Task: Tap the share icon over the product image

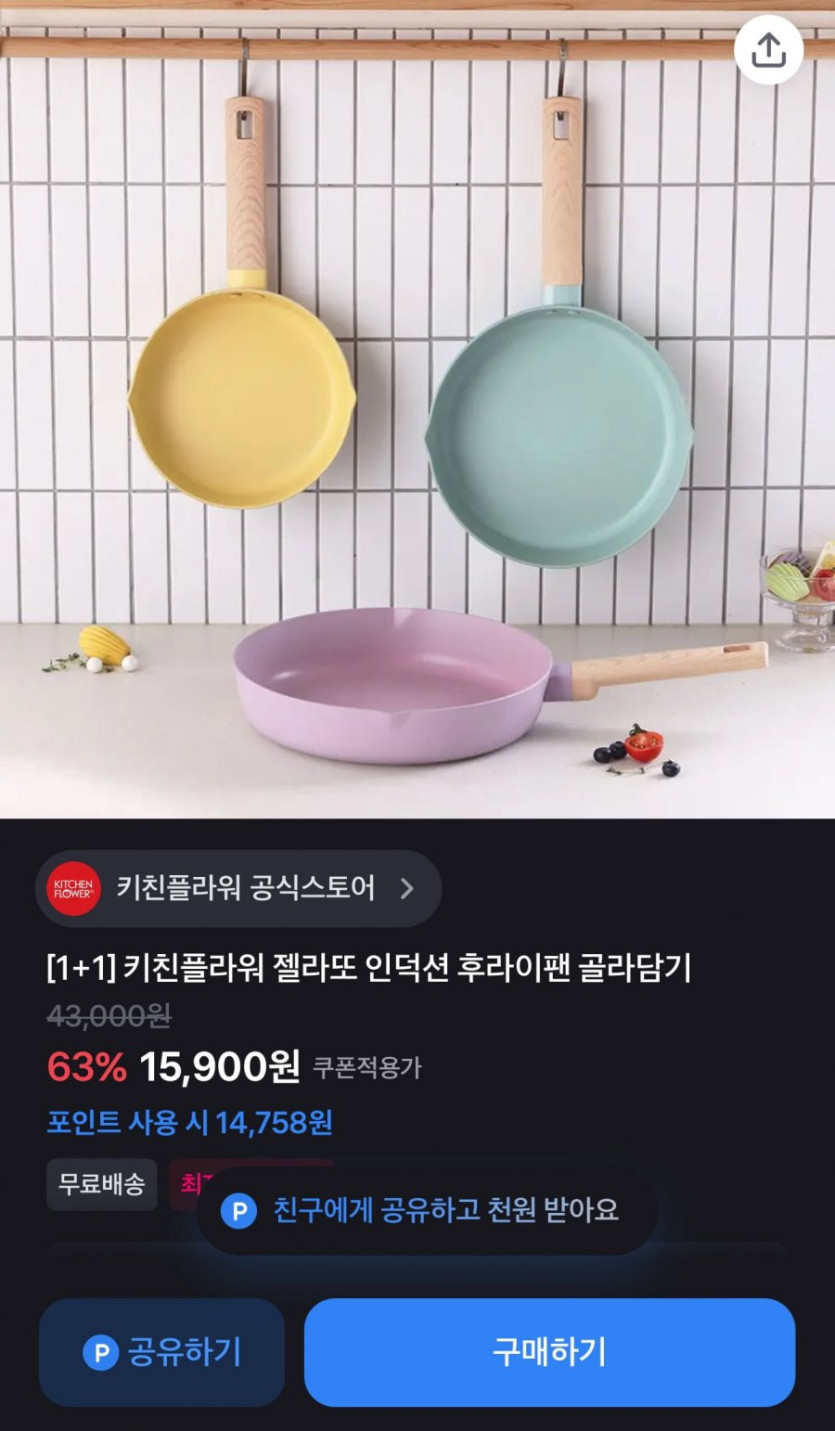Action: pyautogui.click(x=768, y=49)
